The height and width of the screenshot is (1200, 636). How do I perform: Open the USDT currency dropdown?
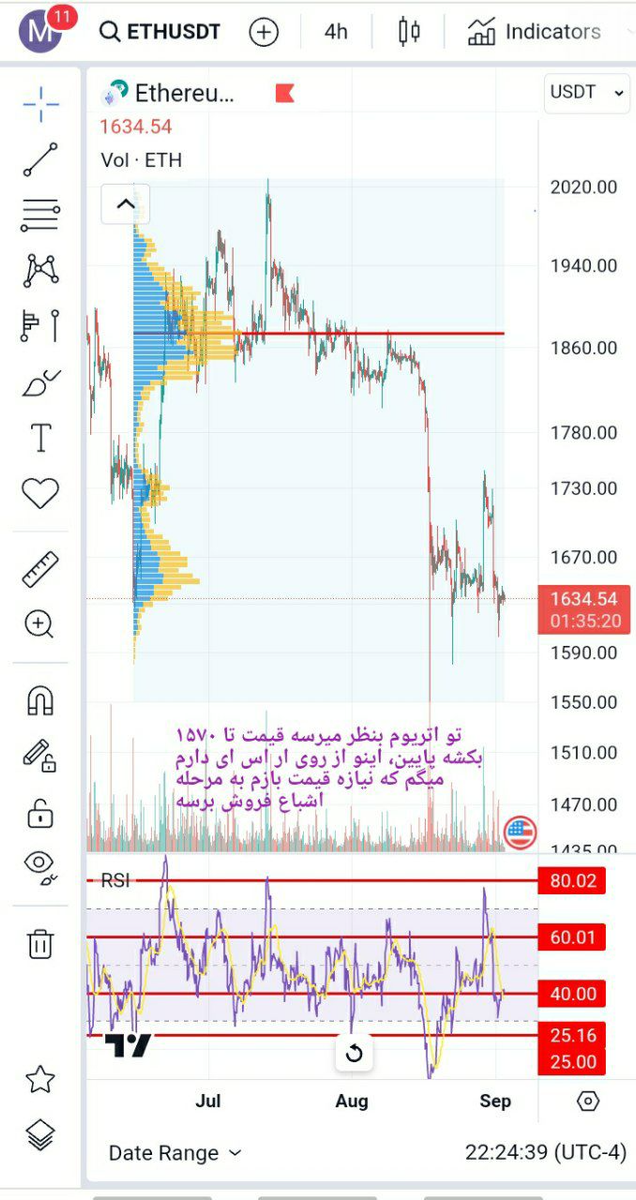[x=585, y=92]
